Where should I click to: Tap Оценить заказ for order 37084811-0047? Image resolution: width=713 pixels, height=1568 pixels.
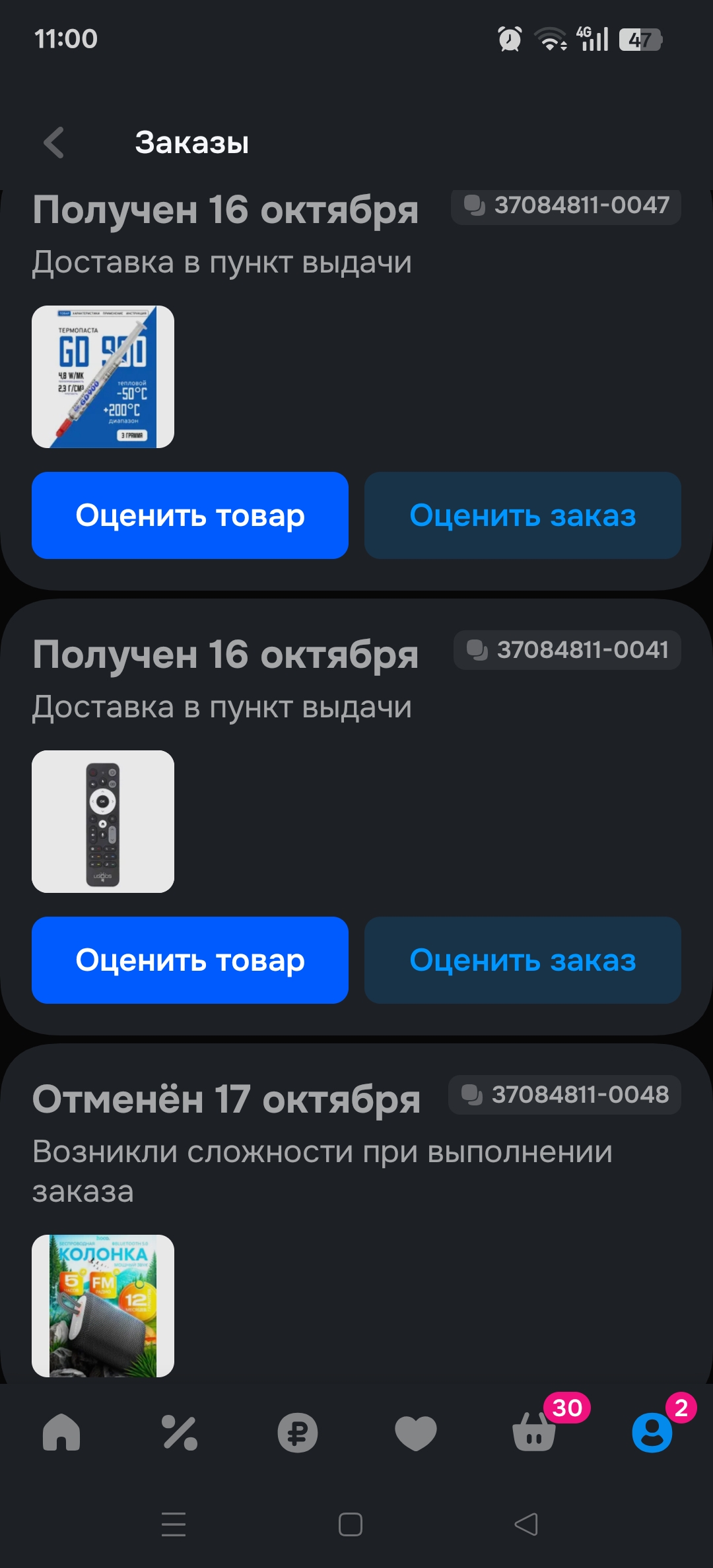click(522, 515)
